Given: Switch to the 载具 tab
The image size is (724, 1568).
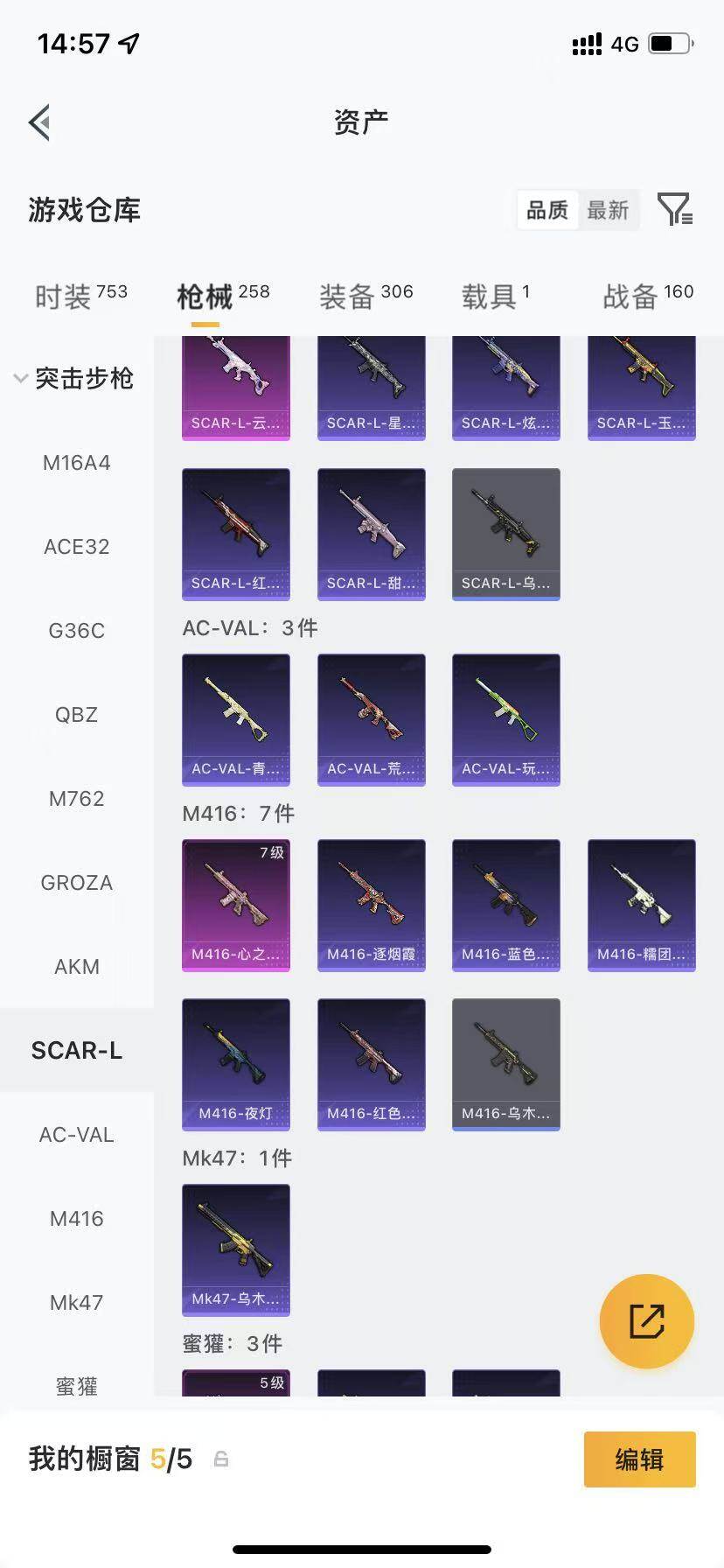Looking at the screenshot, I should [x=495, y=296].
